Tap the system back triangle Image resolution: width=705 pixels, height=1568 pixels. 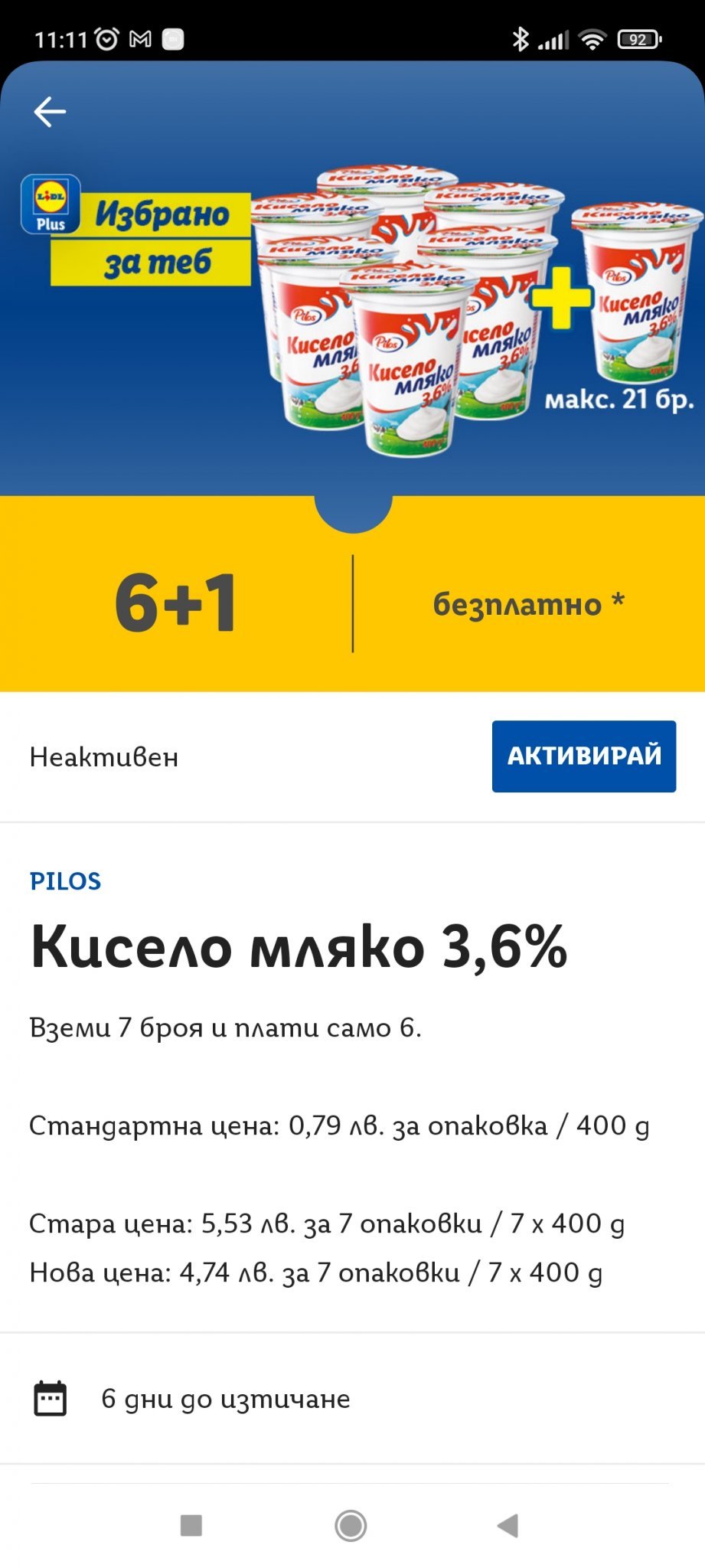pyautogui.click(x=508, y=1525)
